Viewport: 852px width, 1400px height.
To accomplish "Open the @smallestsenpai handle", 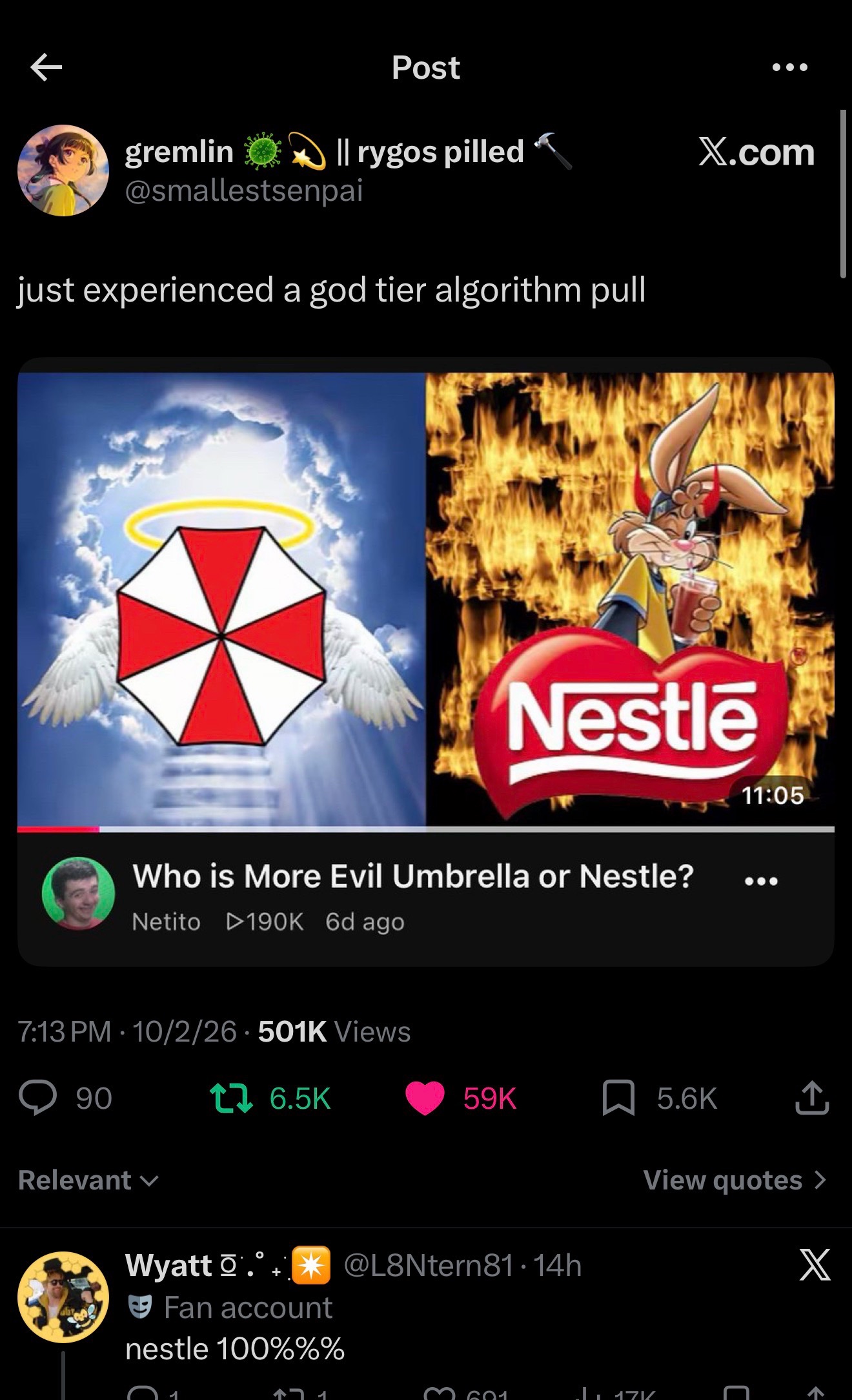I will [244, 190].
